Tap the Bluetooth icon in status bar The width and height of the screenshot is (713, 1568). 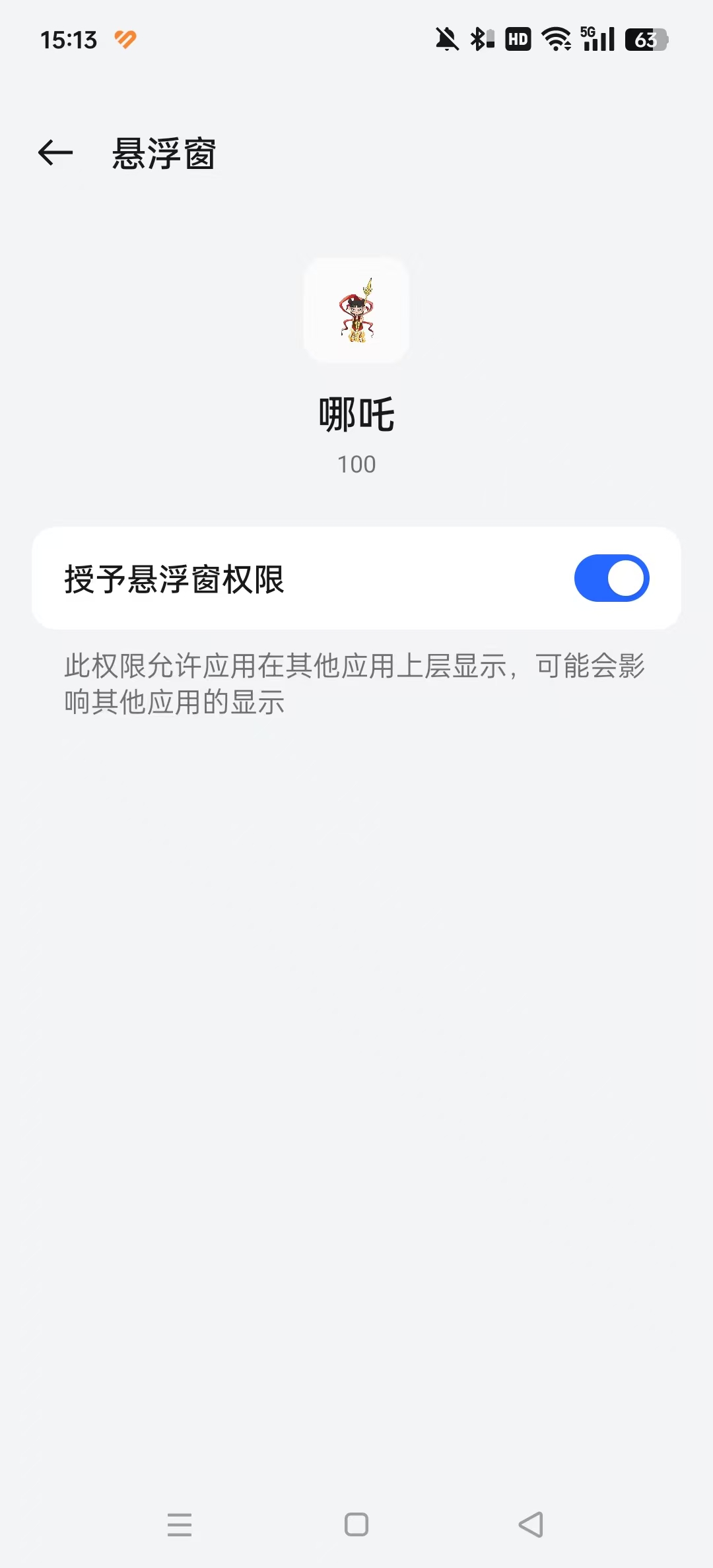[481, 40]
